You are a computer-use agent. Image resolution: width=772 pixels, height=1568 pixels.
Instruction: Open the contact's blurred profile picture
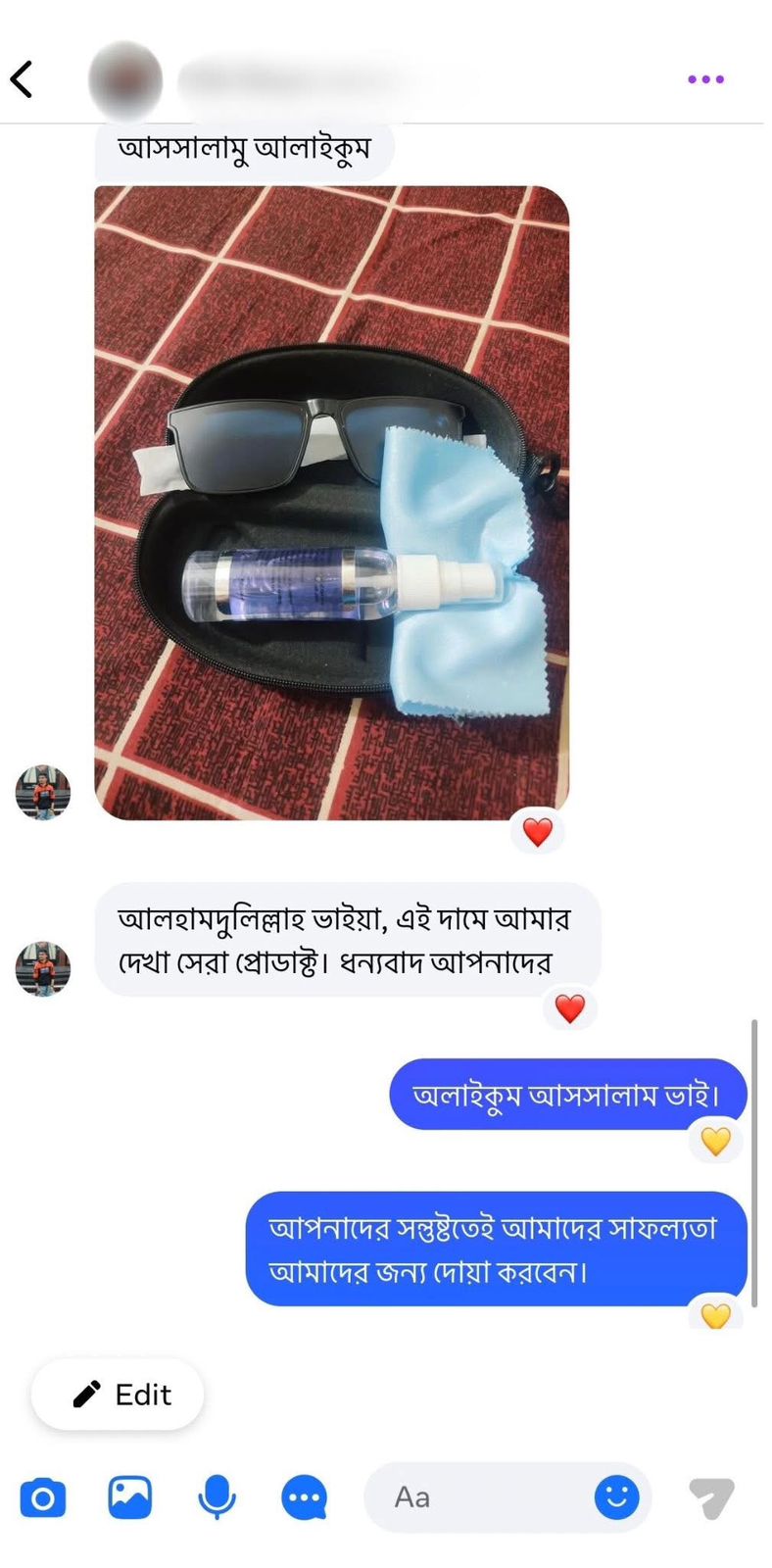point(125,80)
